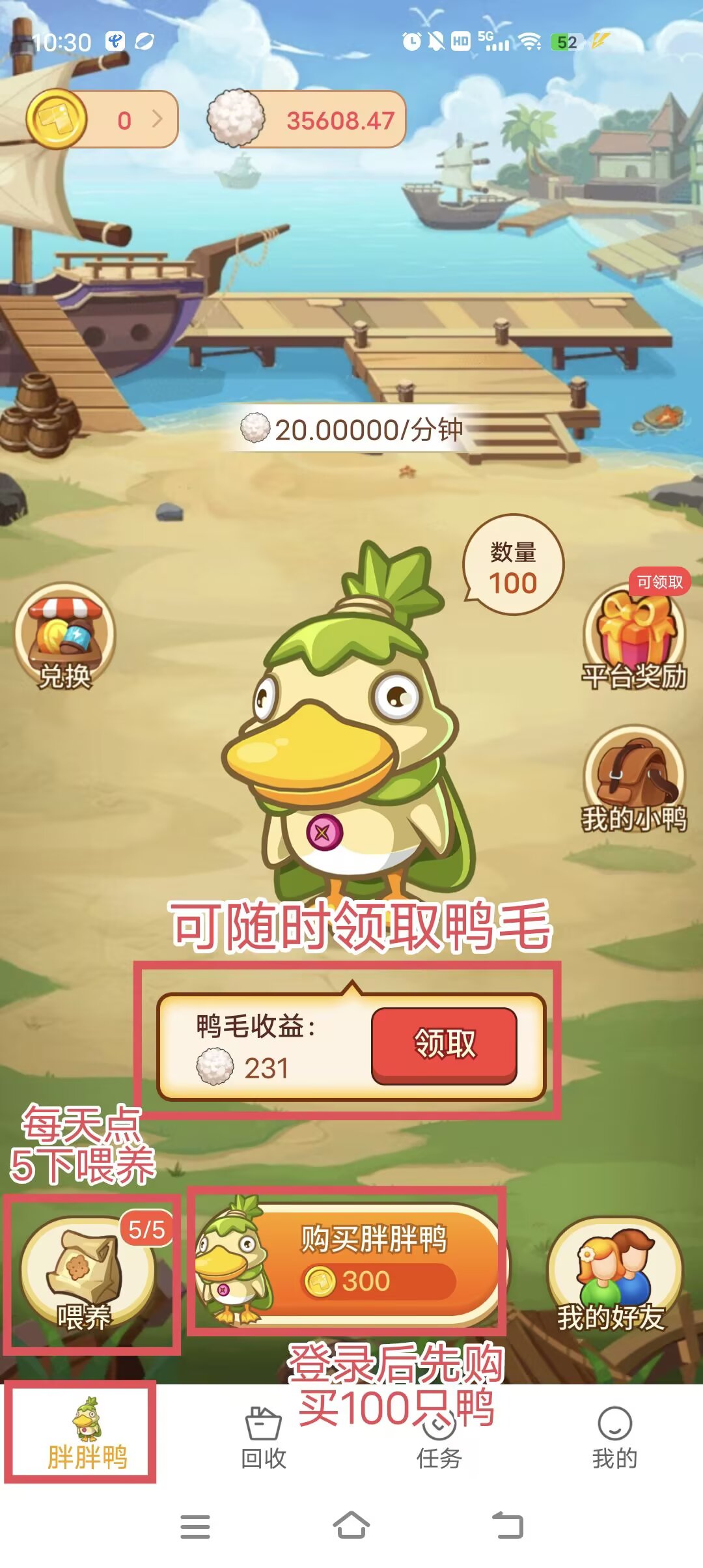
Task: Go back using the system back button
Action: (x=508, y=1525)
